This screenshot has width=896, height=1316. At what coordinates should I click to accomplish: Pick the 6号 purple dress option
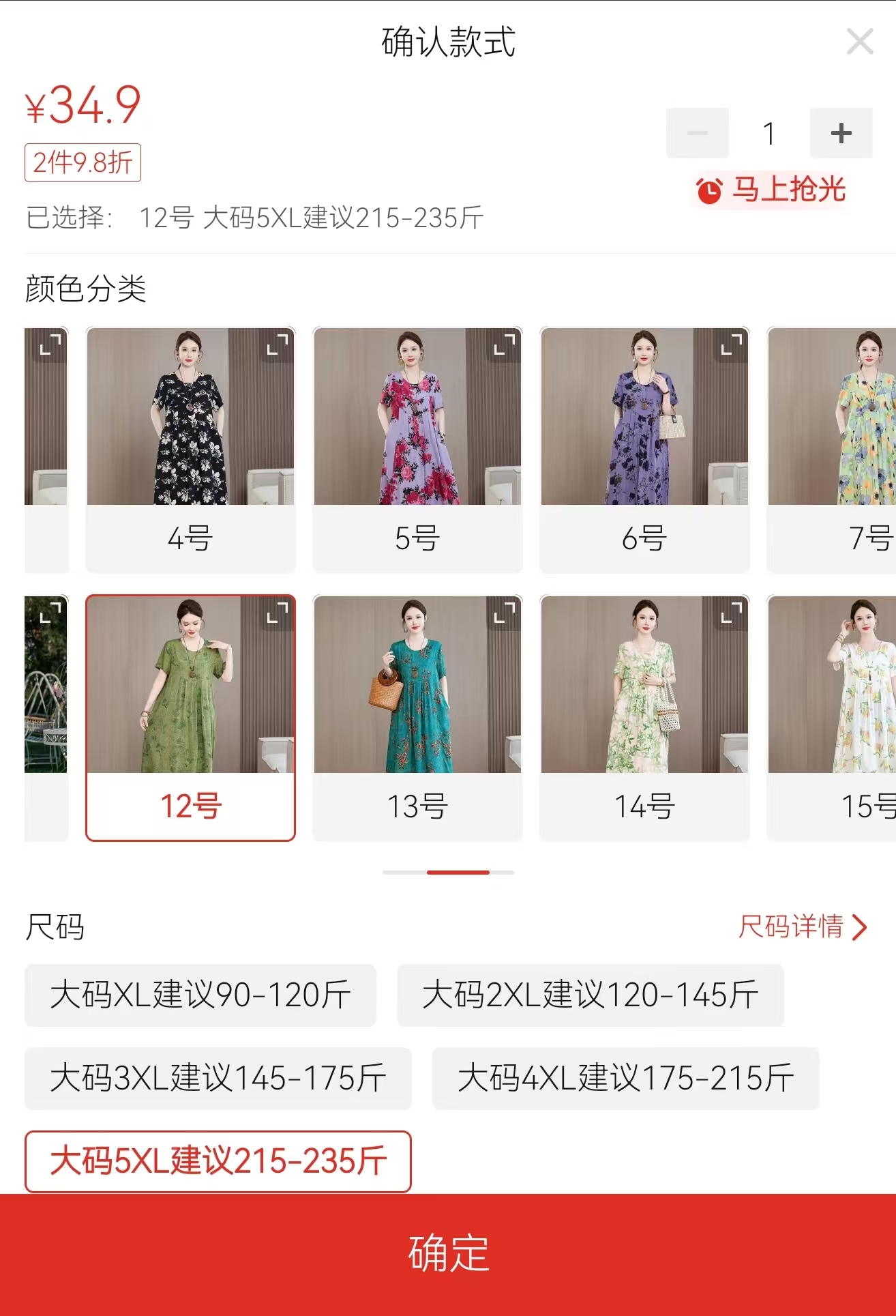644,450
